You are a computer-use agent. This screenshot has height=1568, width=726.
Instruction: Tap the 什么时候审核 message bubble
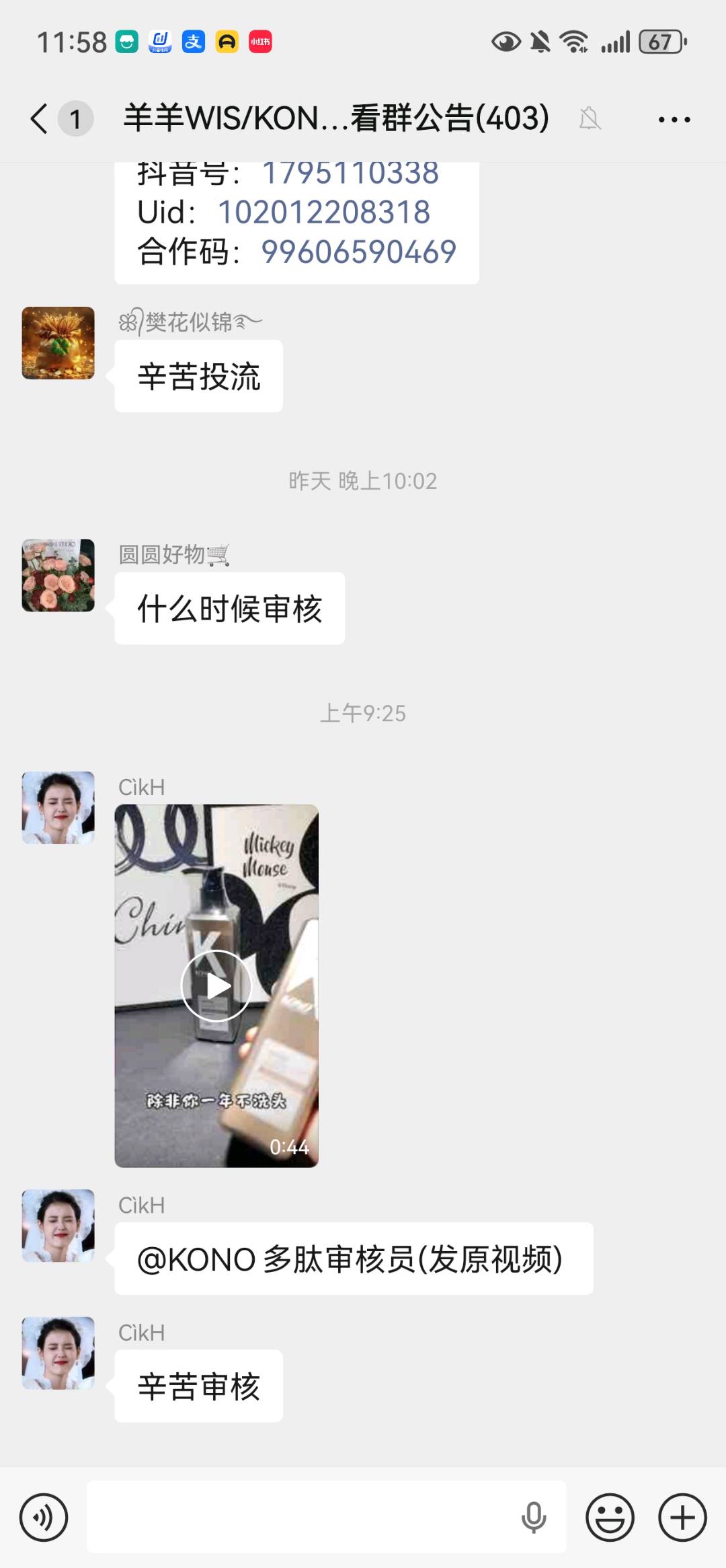point(230,607)
